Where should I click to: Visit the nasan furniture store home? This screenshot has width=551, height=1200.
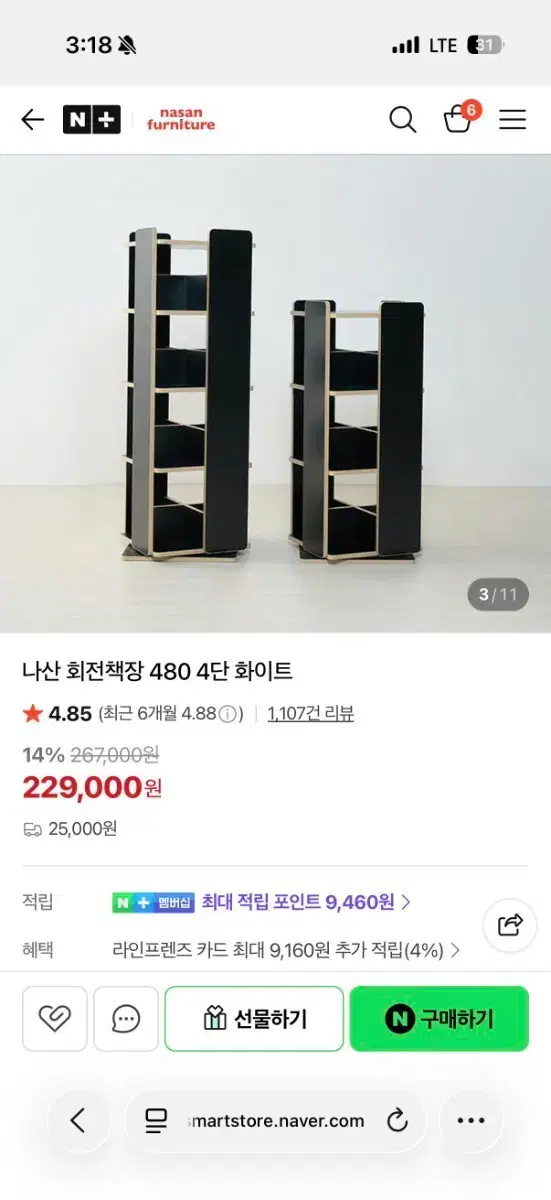[181, 120]
